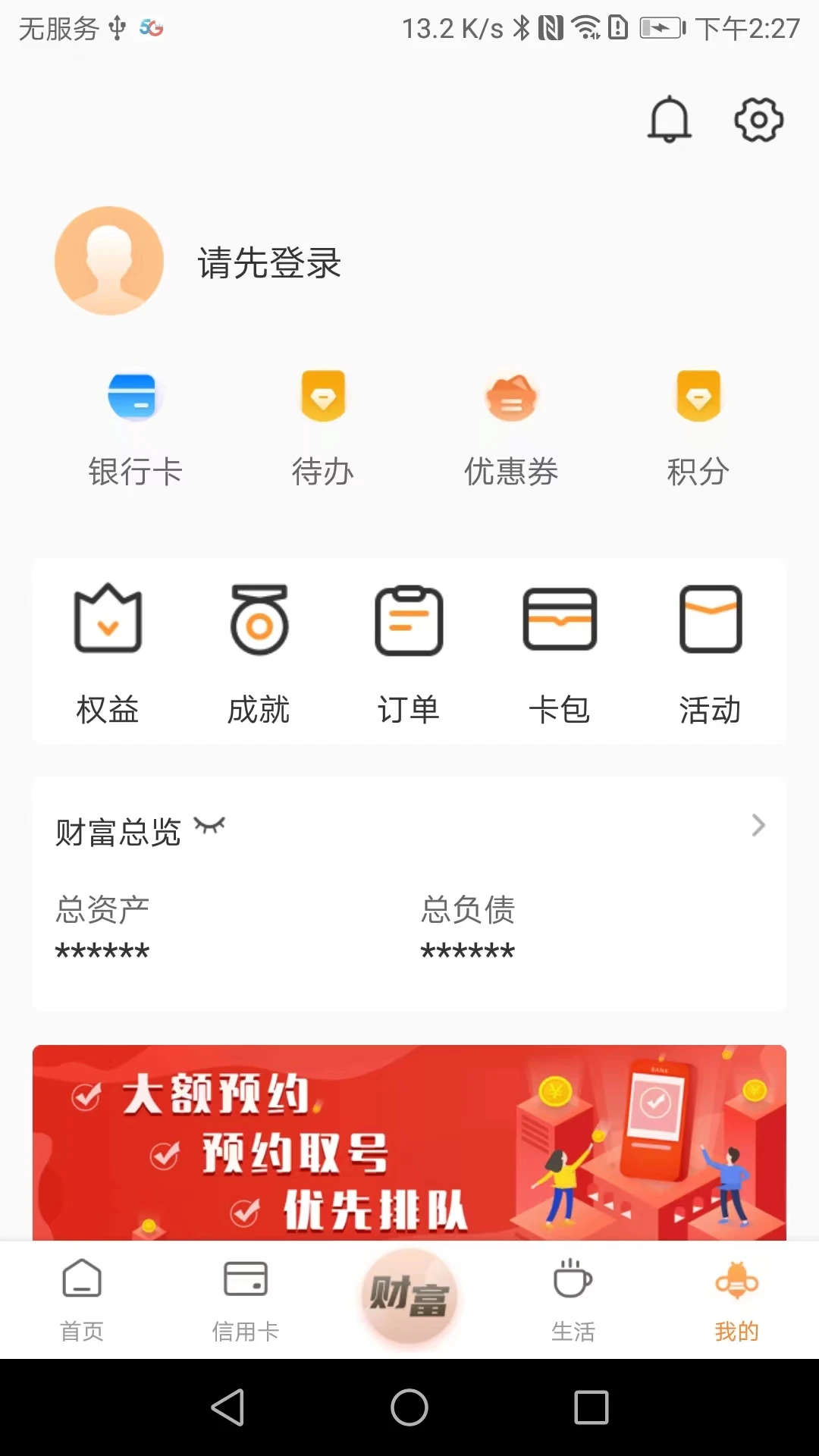Image resolution: width=819 pixels, height=1456 pixels.
Task: Open the 银行卡 (bank card) icon
Action: point(135,425)
